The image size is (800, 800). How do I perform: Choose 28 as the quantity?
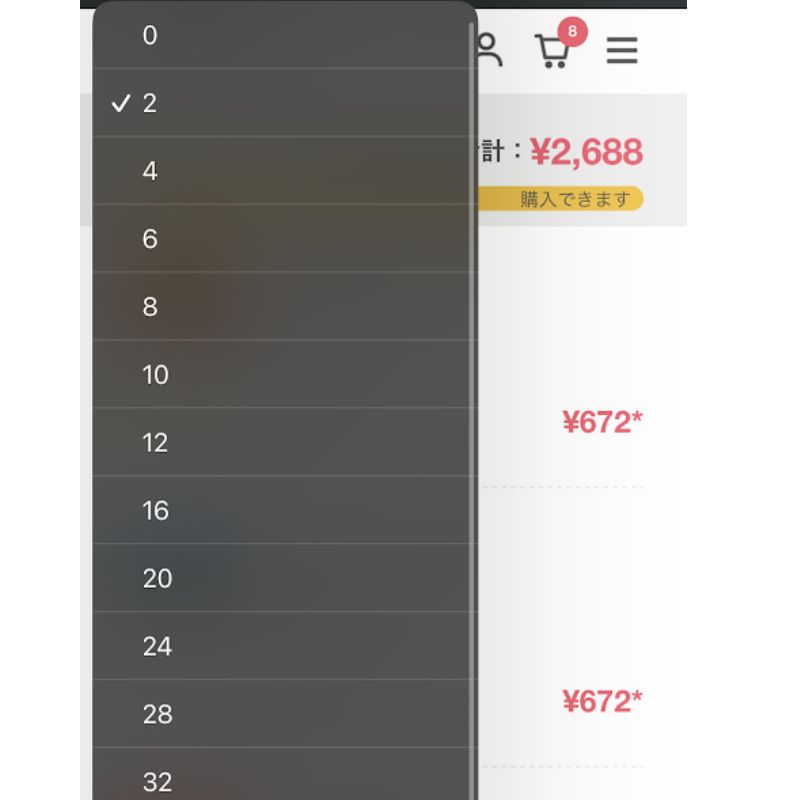tap(157, 715)
